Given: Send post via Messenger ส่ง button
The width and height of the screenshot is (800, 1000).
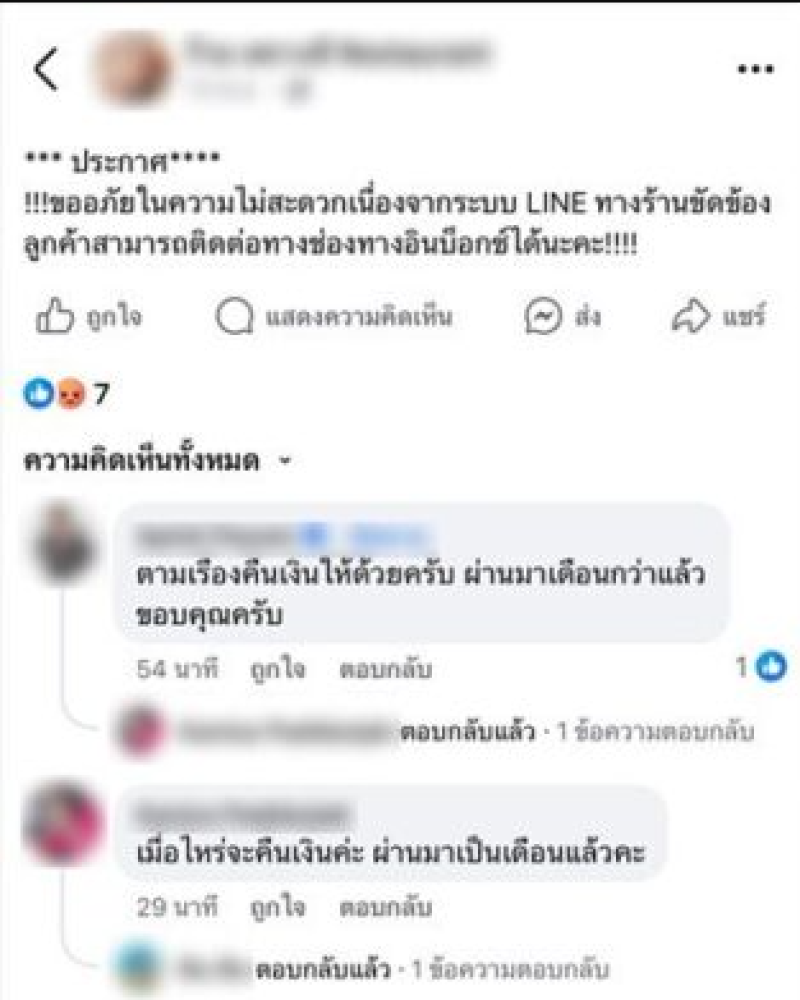Looking at the screenshot, I should [x=563, y=318].
